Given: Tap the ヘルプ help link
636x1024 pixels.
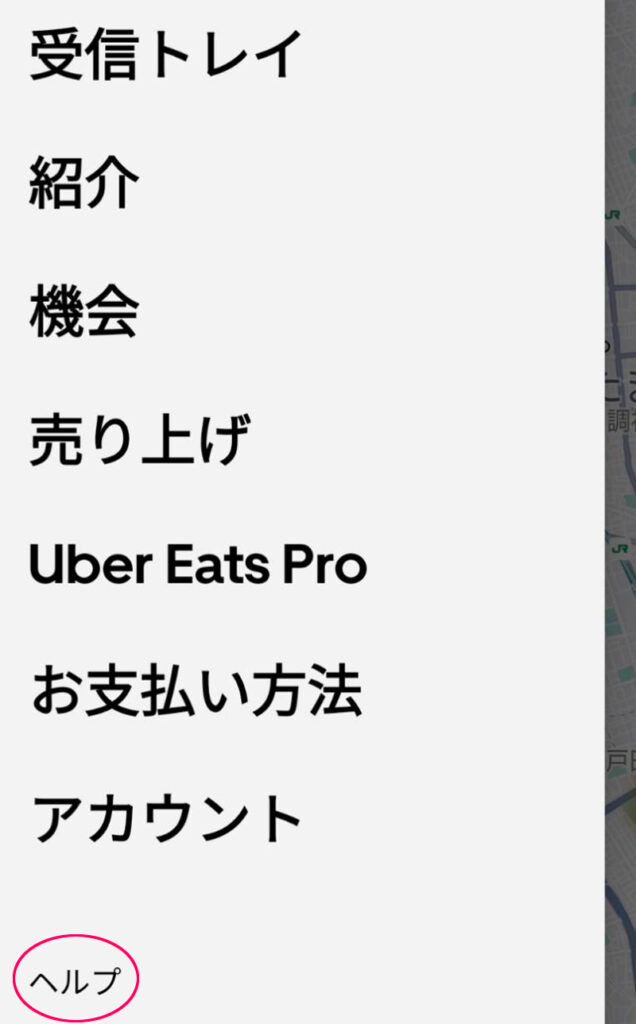Looking at the screenshot, I should click(x=75, y=981).
